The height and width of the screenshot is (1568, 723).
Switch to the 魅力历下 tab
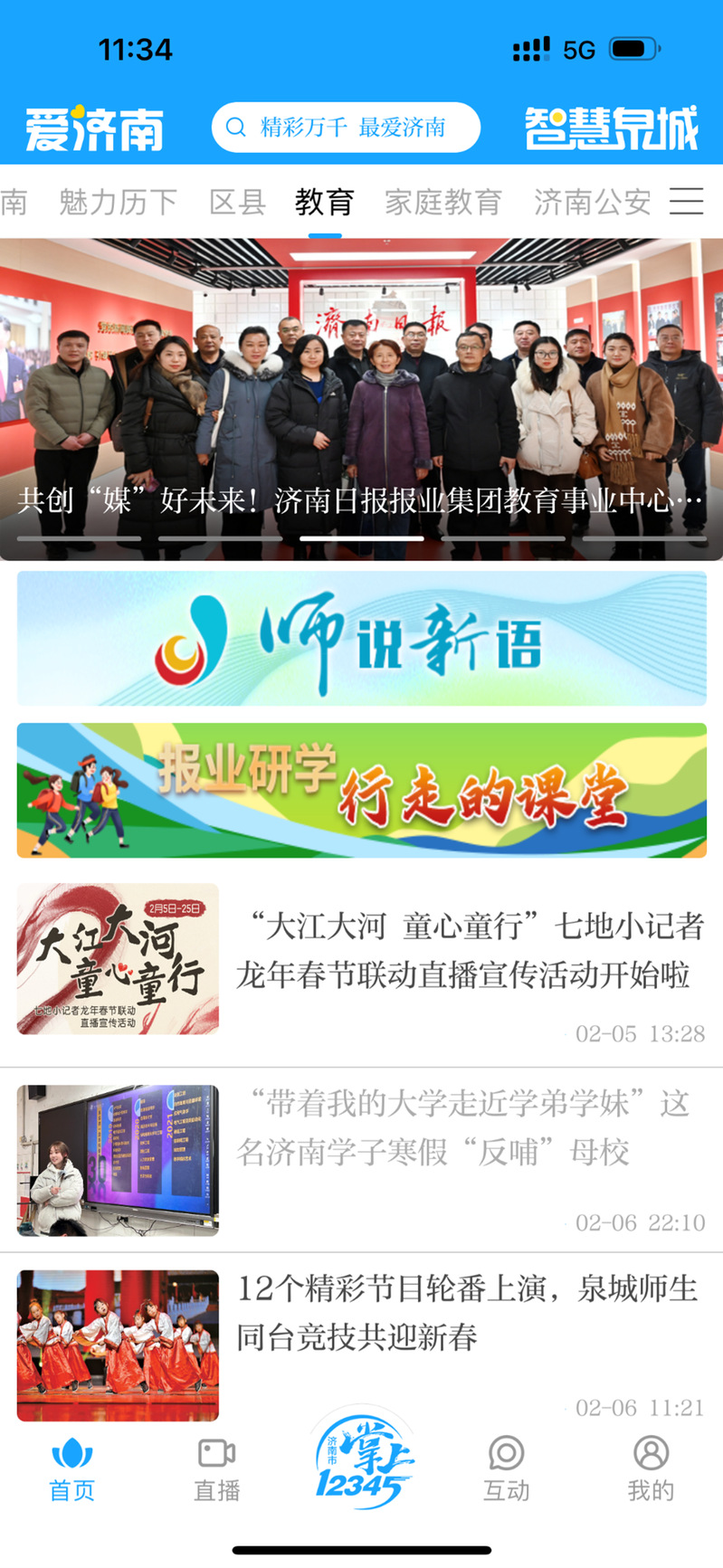118,202
